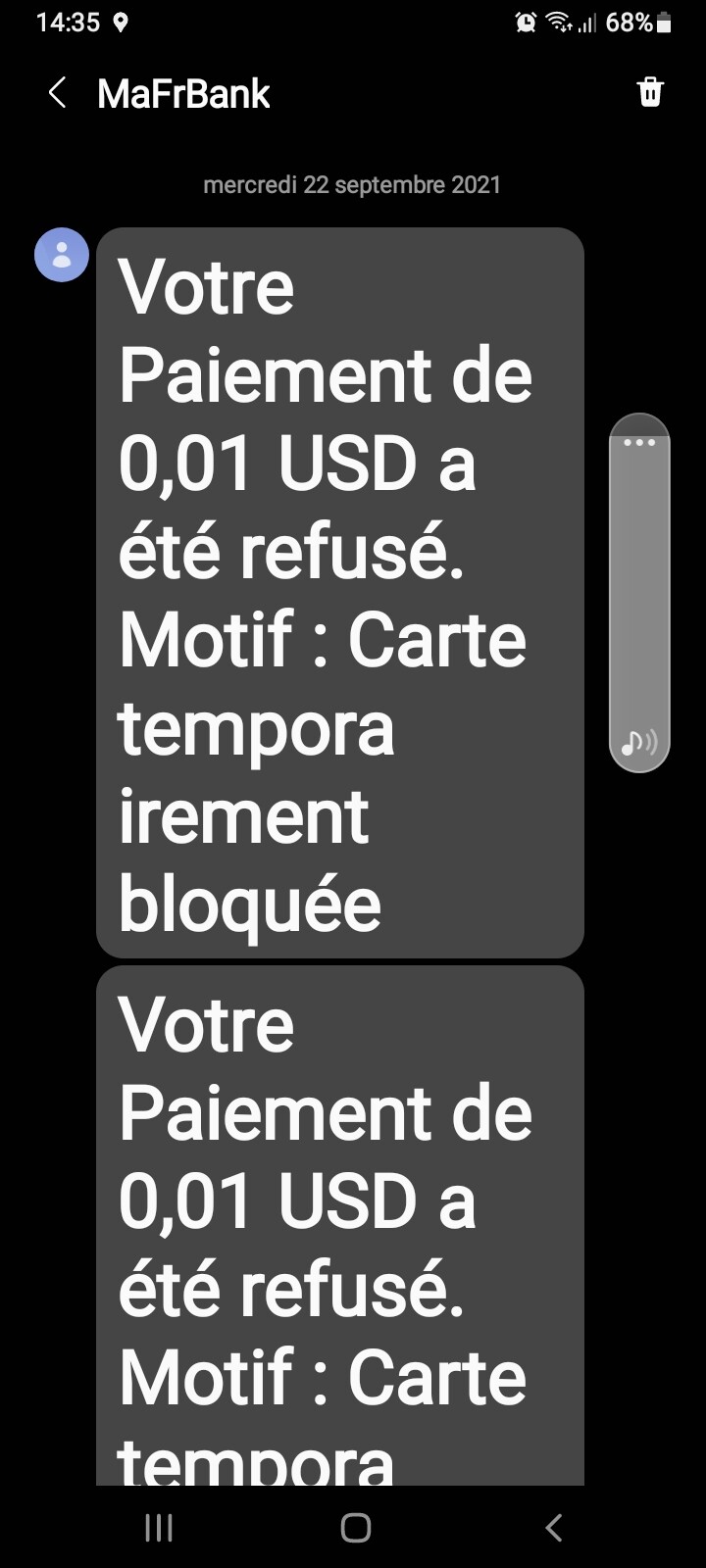Tap the media sound icon on volume panel
The width and height of the screenshot is (706, 1568).
coord(639,742)
